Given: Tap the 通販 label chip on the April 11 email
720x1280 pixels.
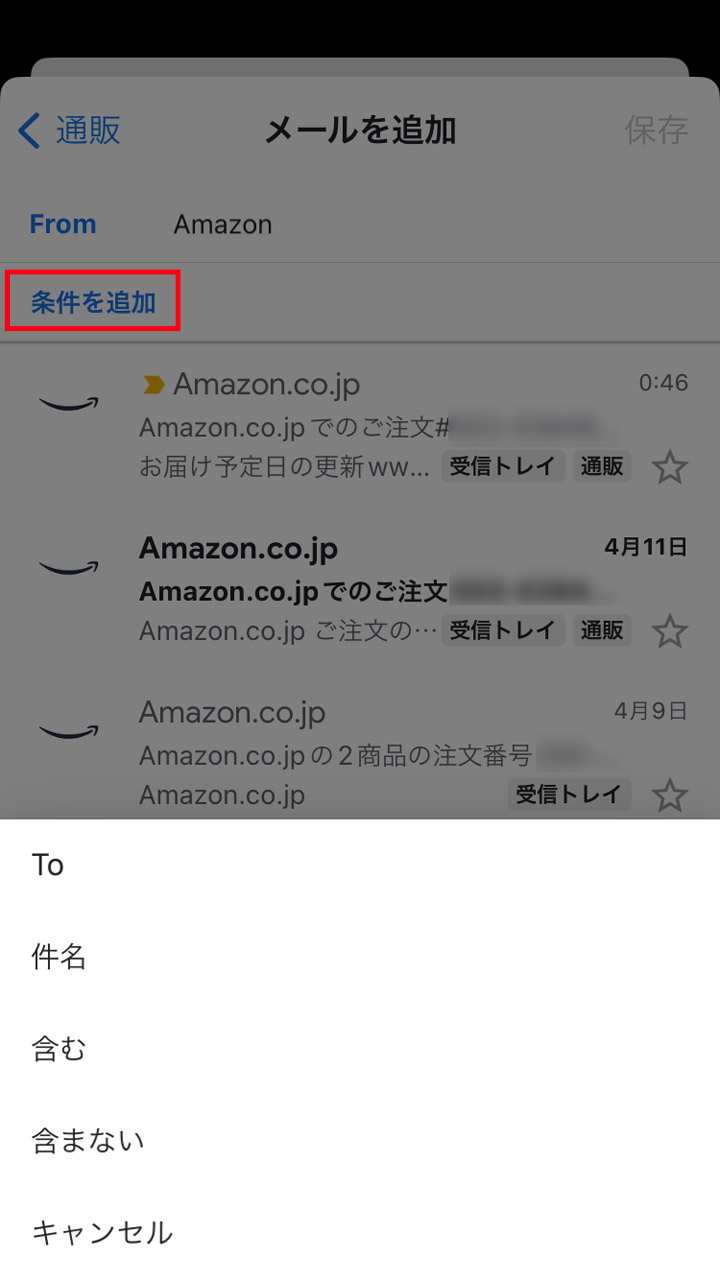Looking at the screenshot, I should 602,630.
